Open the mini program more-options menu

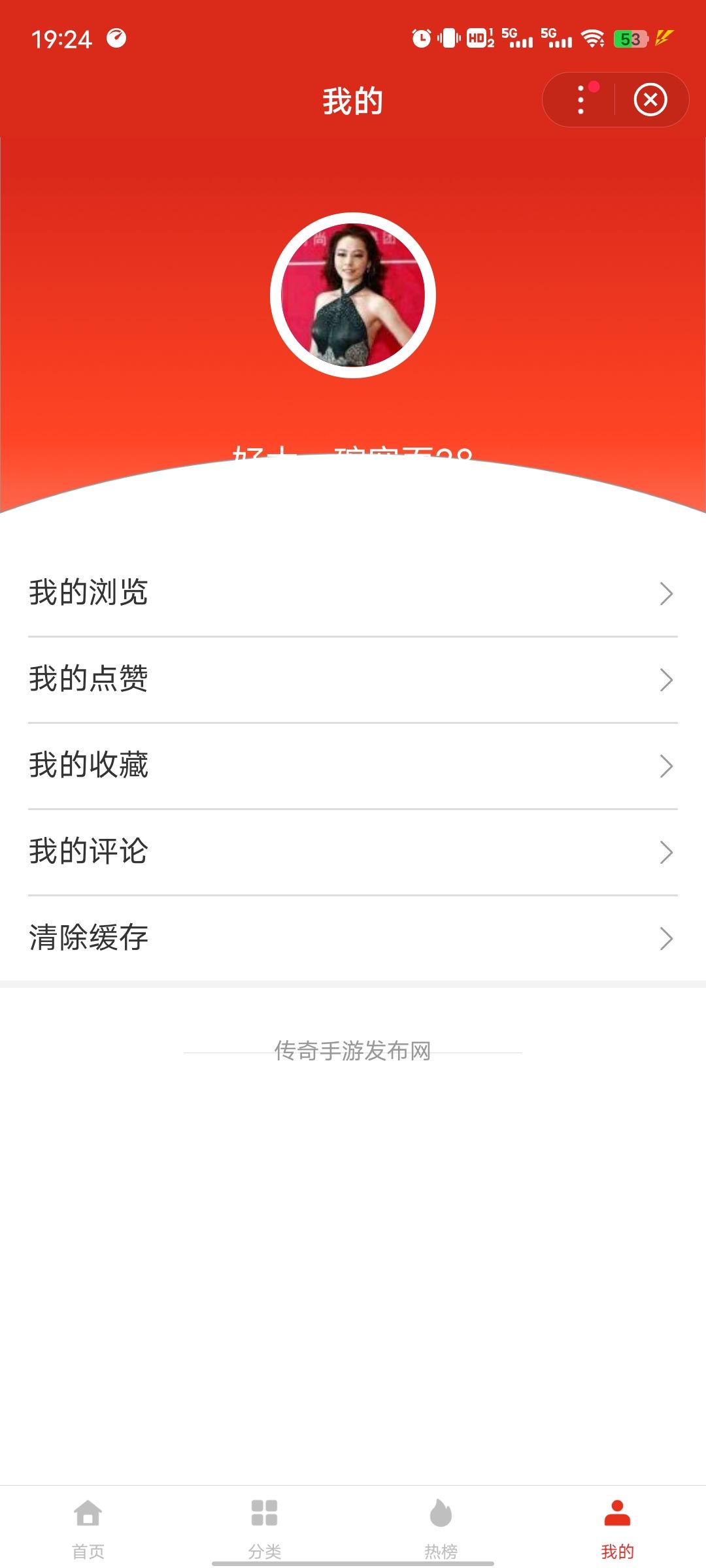click(x=580, y=100)
